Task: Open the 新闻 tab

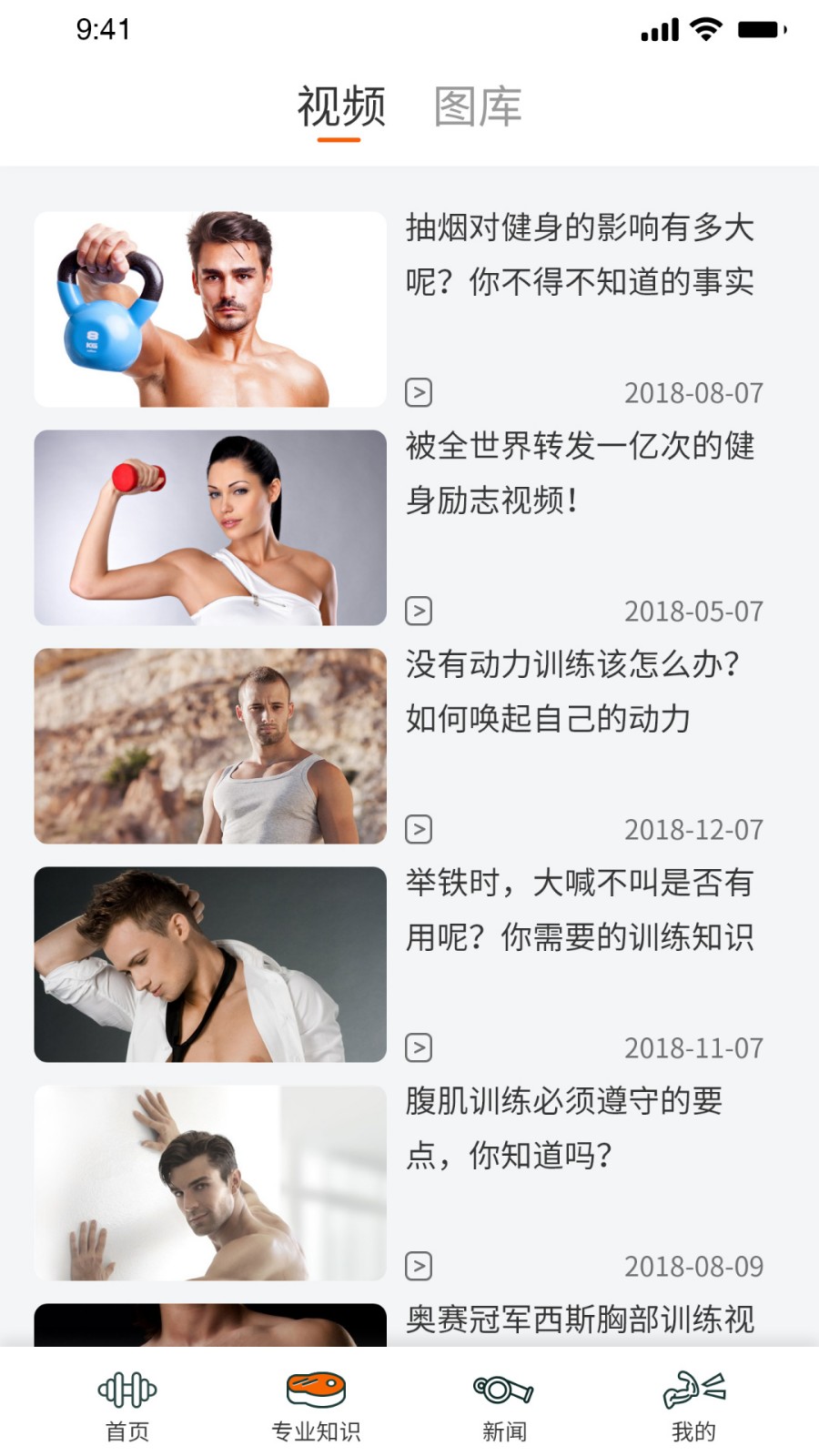Action: coord(504,1406)
